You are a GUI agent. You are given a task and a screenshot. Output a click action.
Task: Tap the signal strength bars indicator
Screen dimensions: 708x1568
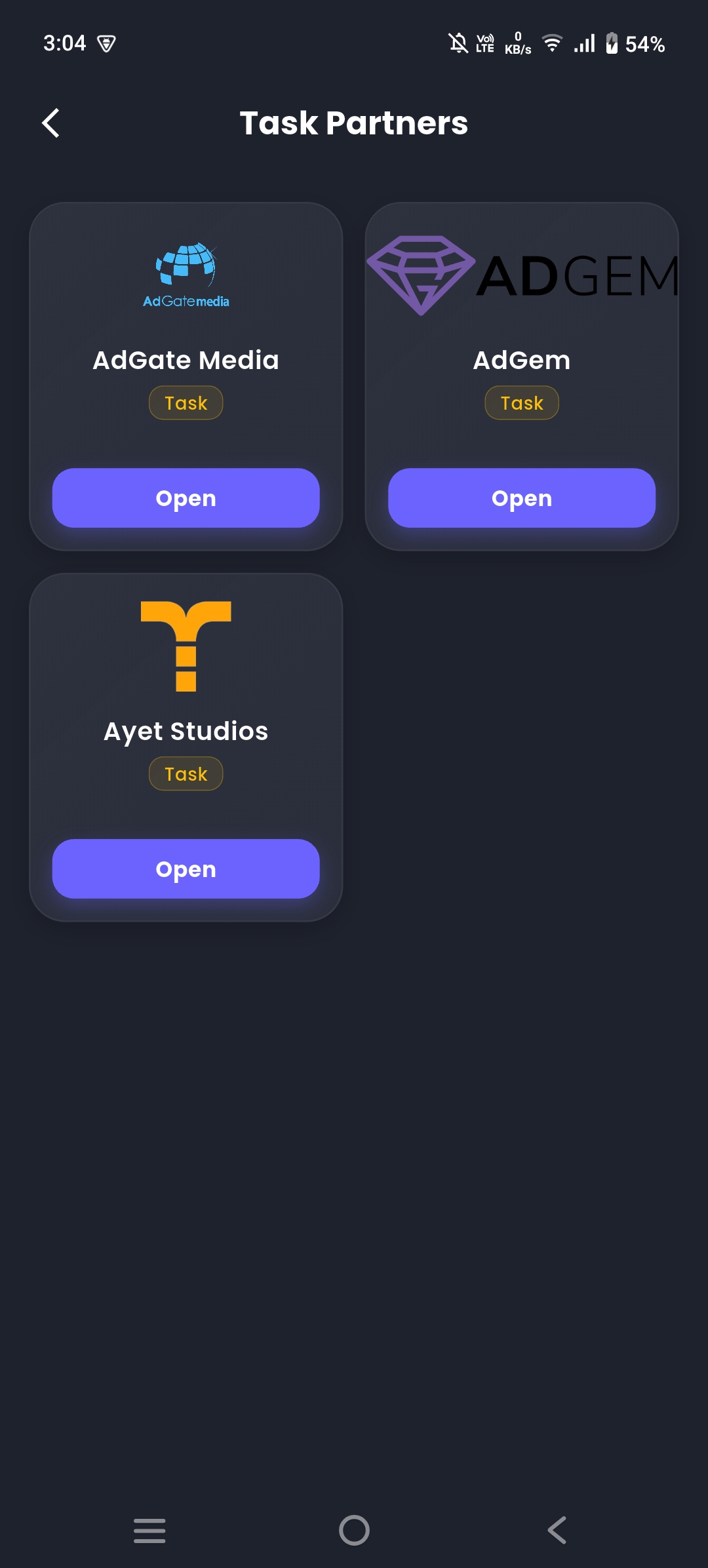583,43
